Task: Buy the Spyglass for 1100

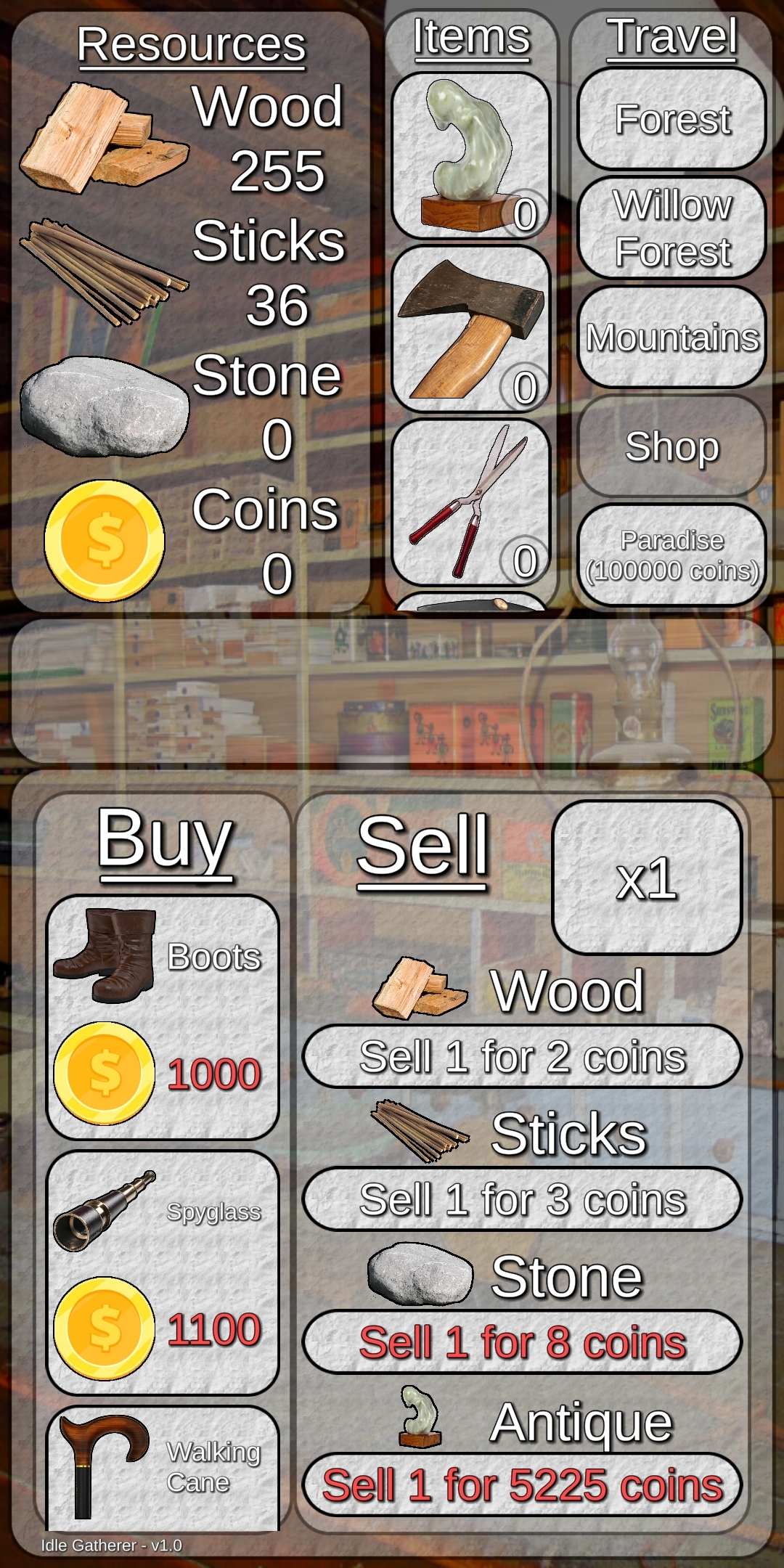Action: tap(163, 1273)
